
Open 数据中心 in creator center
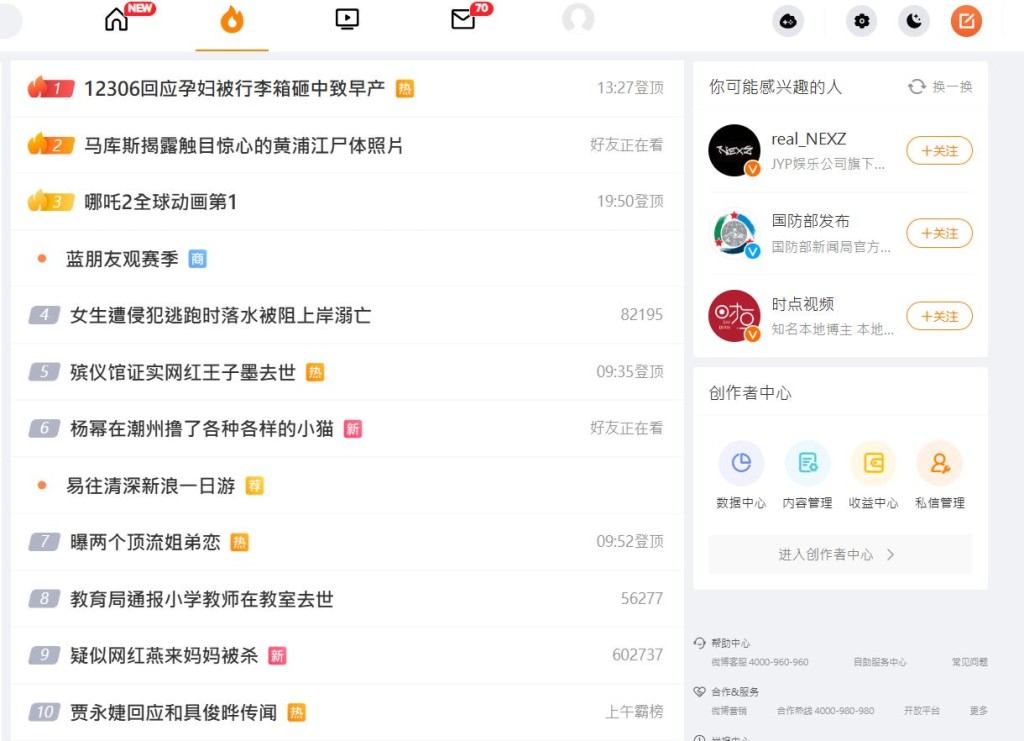(x=741, y=475)
